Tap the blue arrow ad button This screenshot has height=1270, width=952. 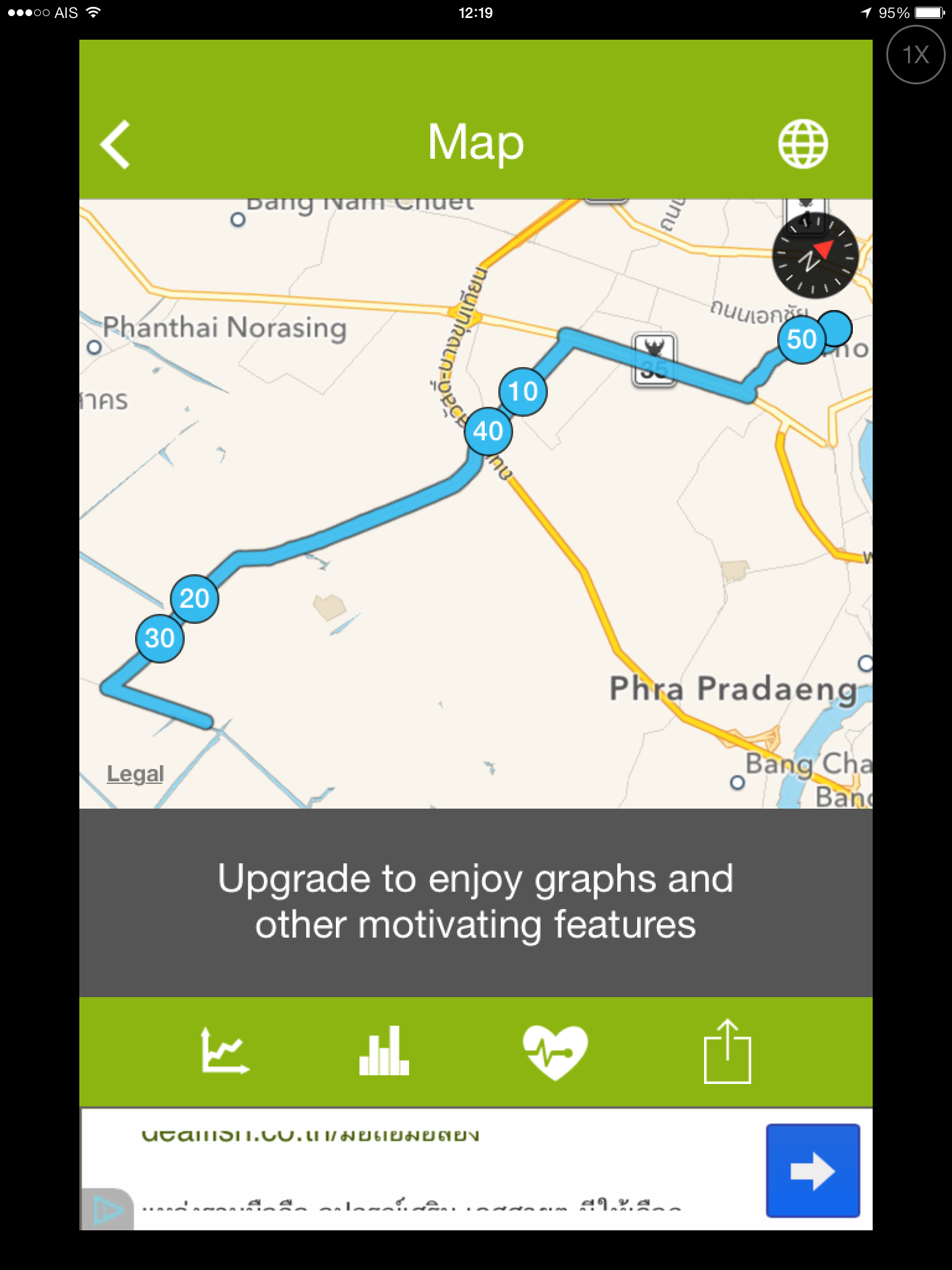click(813, 1171)
